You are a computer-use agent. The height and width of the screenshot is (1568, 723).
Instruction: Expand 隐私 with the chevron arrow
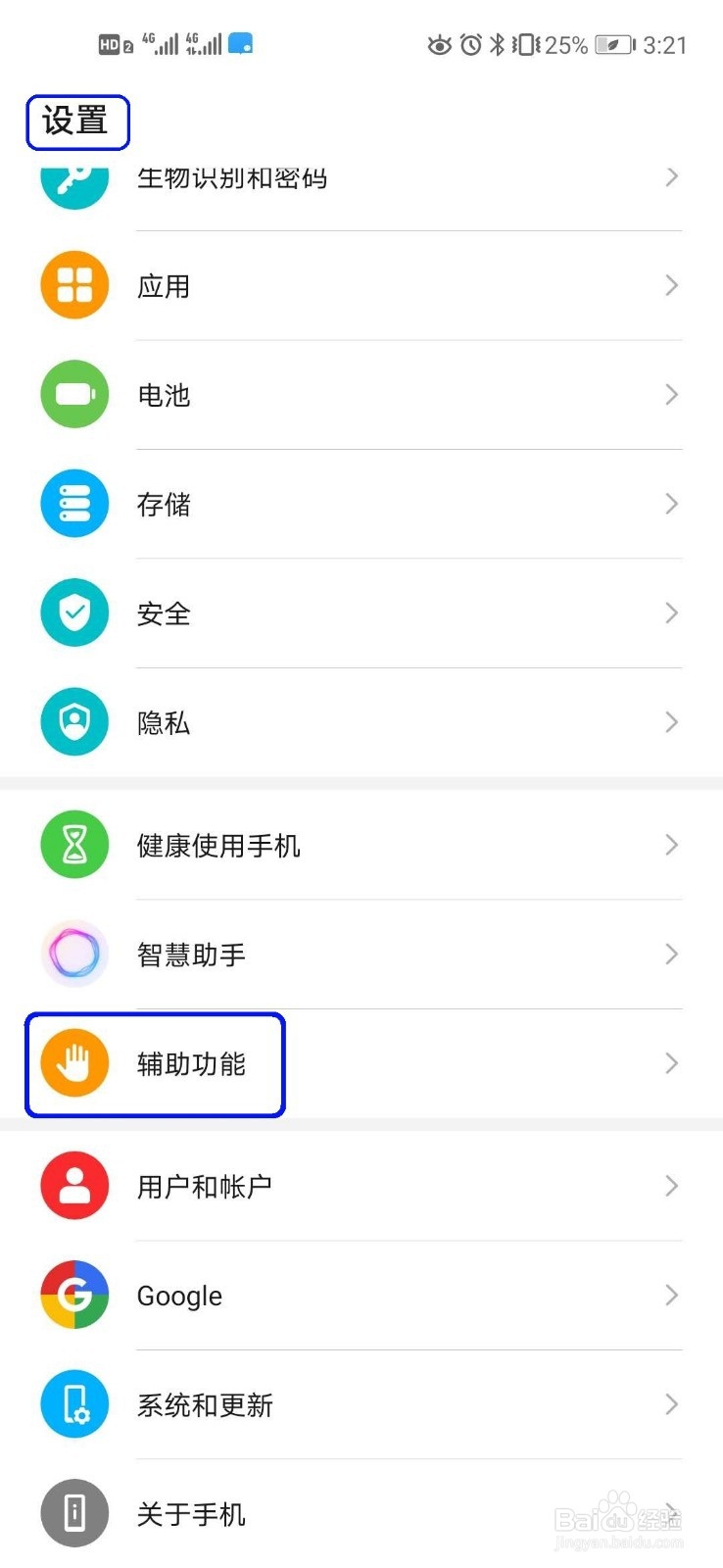coord(671,722)
